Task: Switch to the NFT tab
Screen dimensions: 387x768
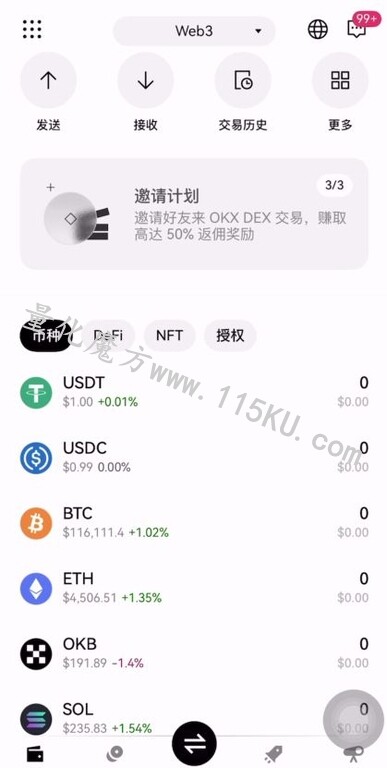Action: pyautogui.click(x=169, y=336)
